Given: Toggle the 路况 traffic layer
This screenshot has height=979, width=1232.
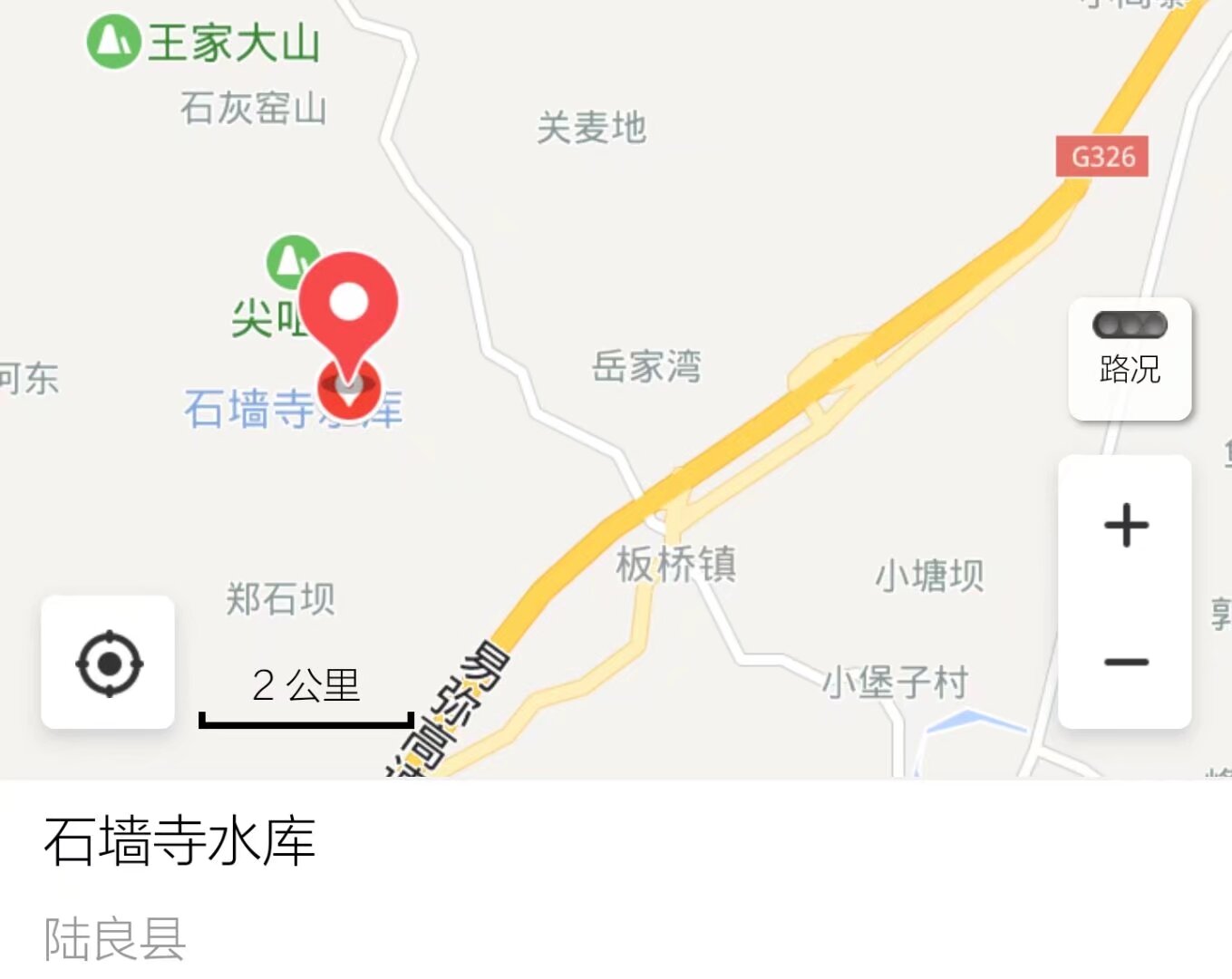Looking at the screenshot, I should point(1130,358).
